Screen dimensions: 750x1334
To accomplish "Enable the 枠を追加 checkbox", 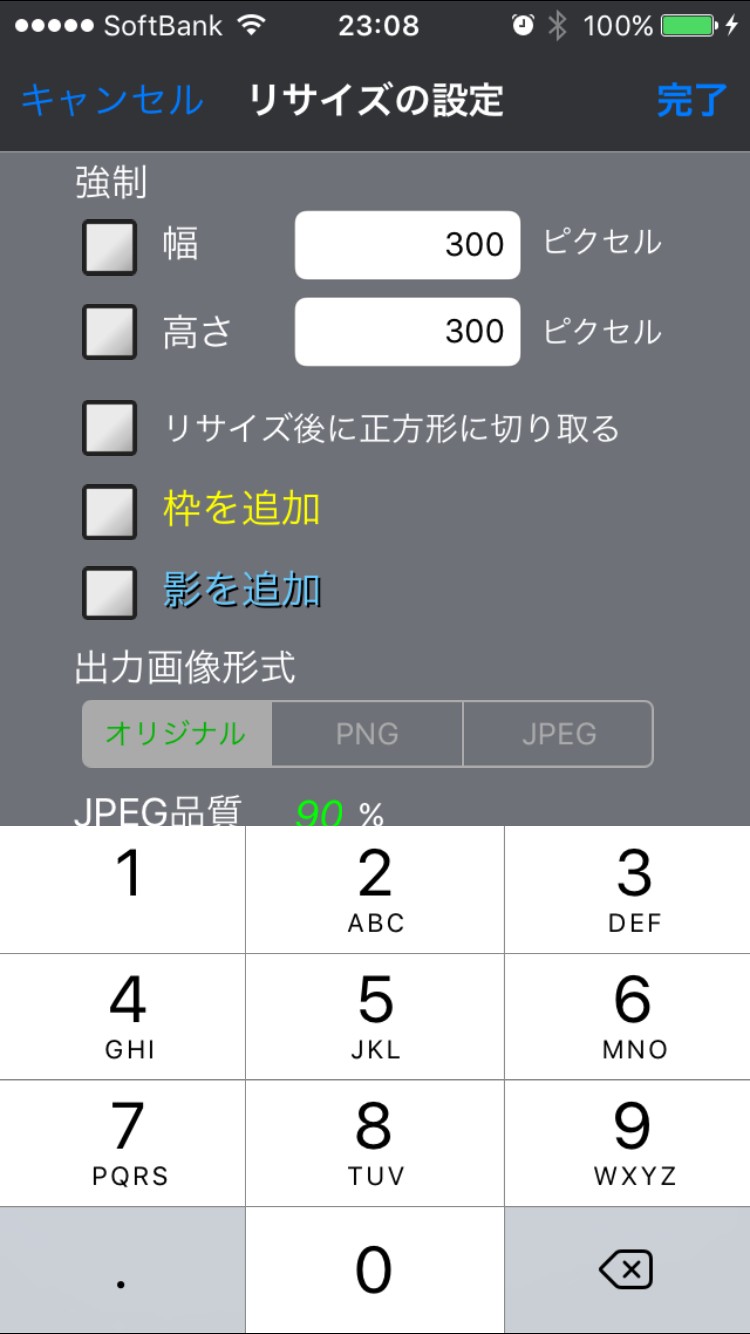I will 109,511.
